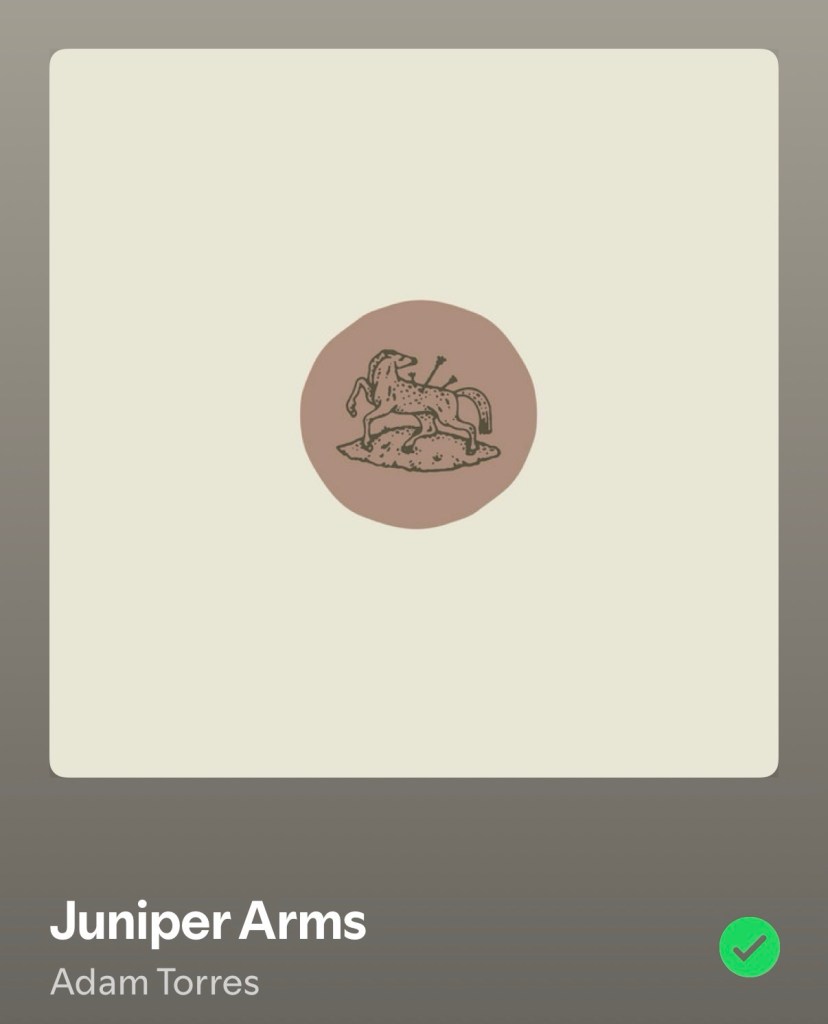Open the Juniper Arms album artwork

point(414,413)
